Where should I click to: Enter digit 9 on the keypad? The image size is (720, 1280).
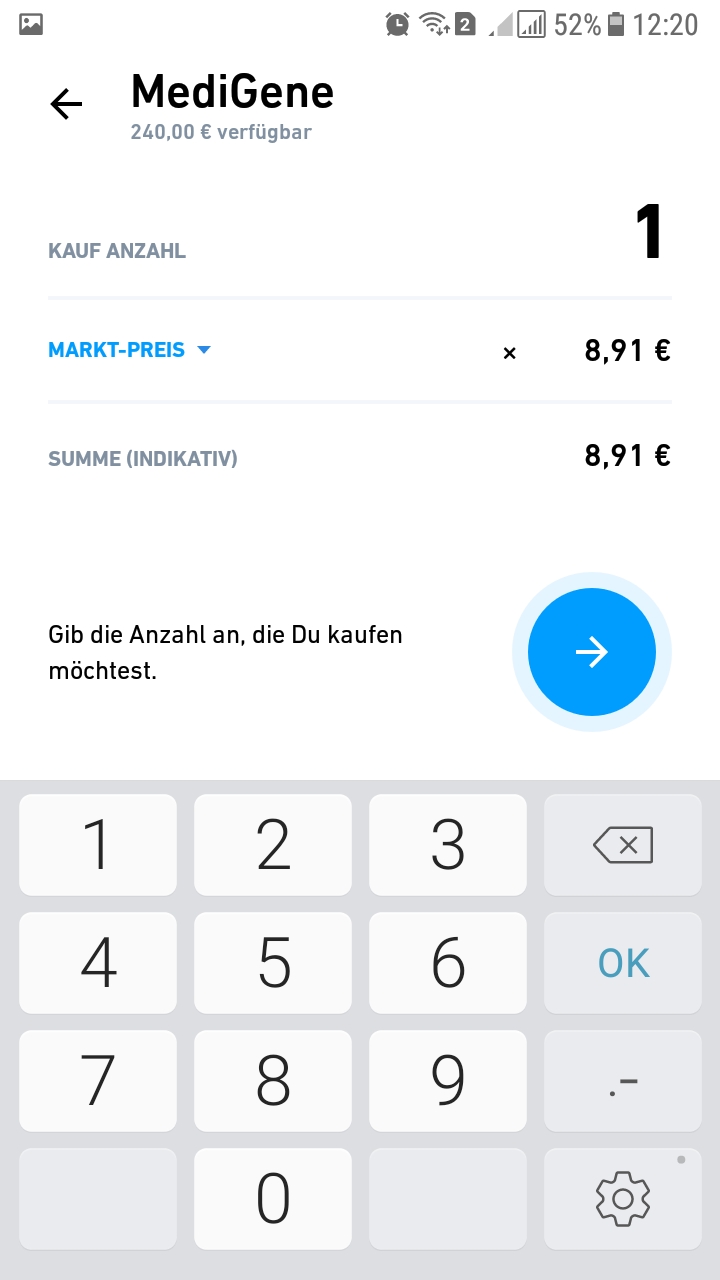tap(448, 1081)
